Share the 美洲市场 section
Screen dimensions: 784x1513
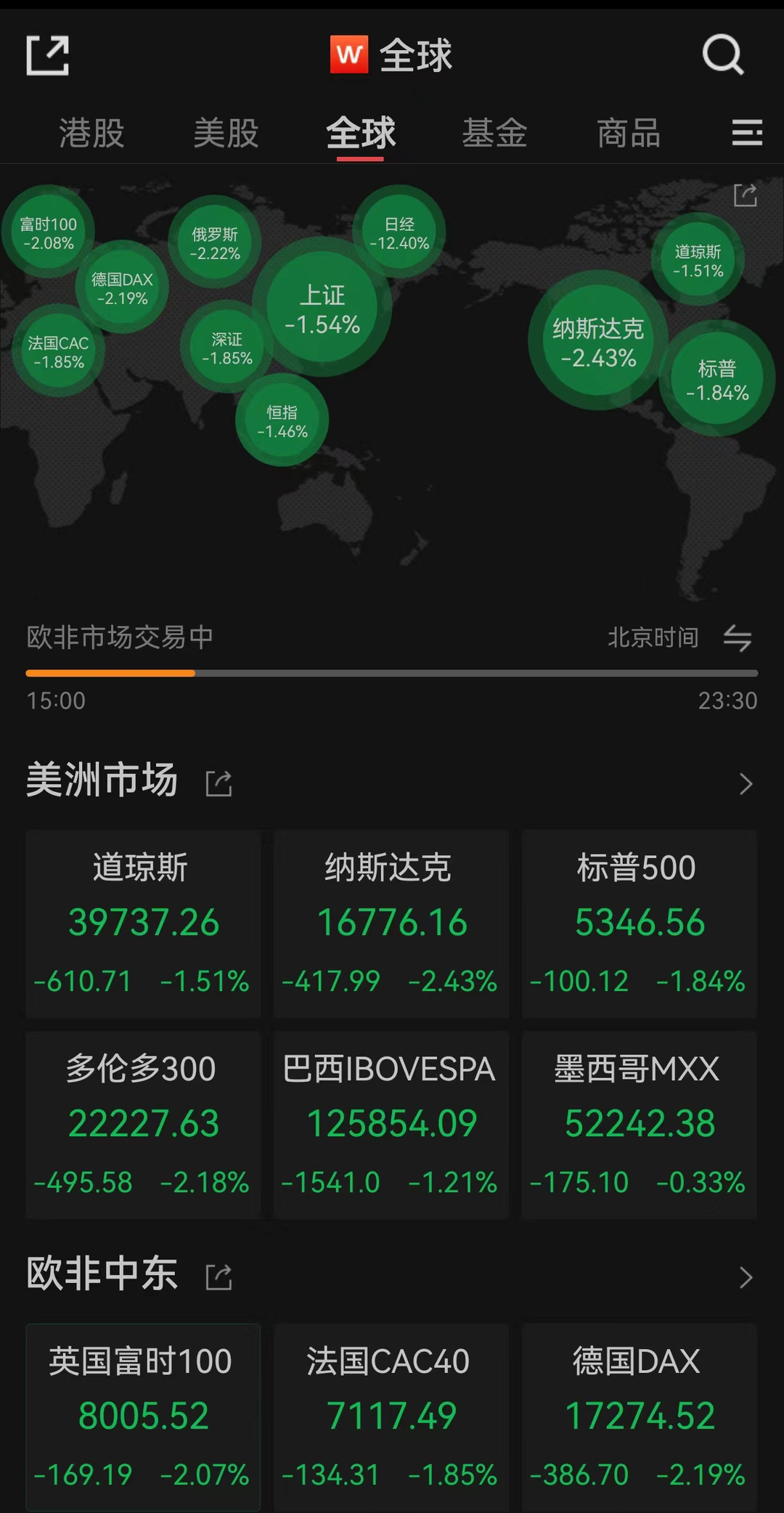coord(219,783)
